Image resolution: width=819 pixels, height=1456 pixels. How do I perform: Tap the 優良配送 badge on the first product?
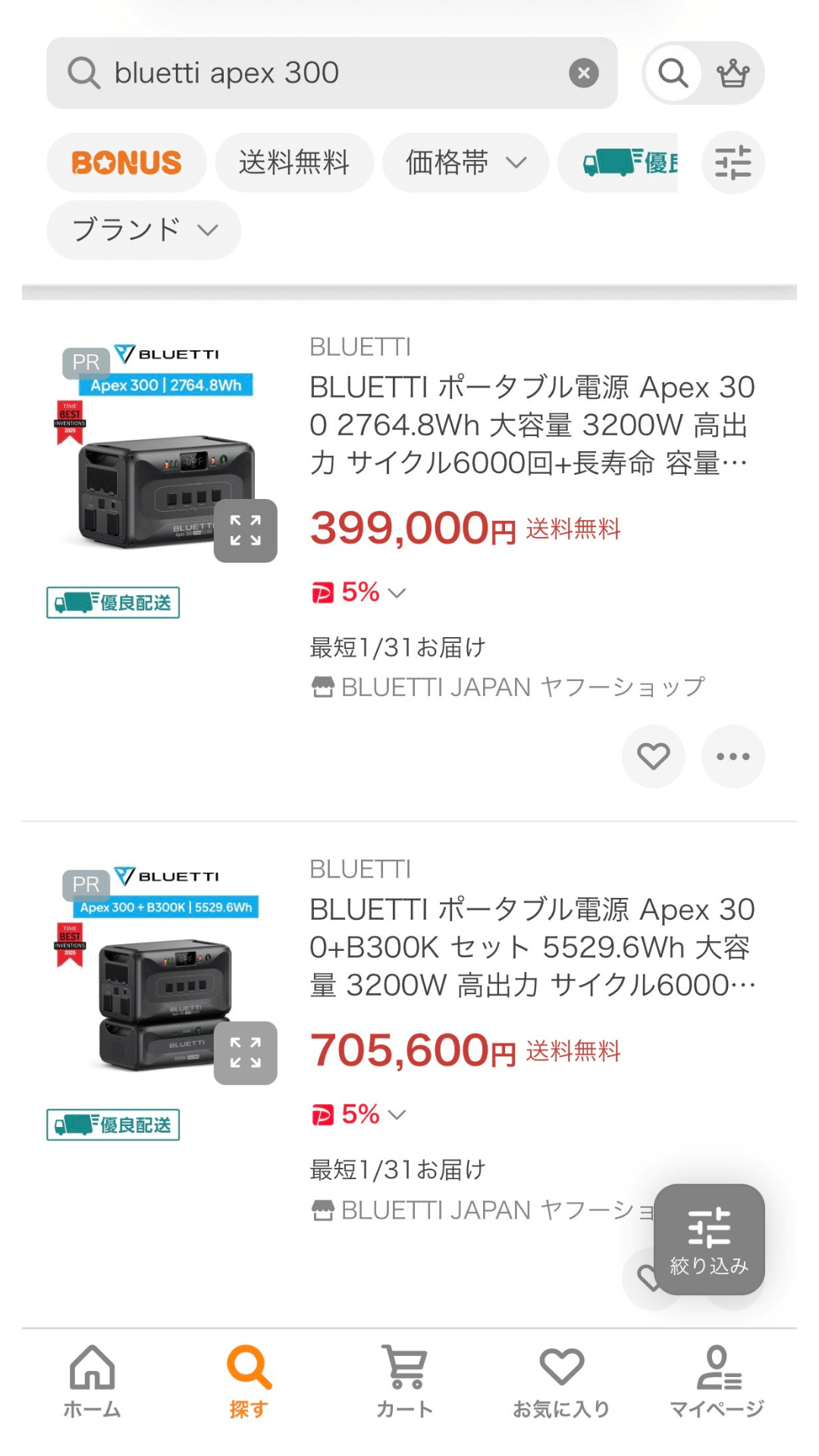tap(112, 601)
